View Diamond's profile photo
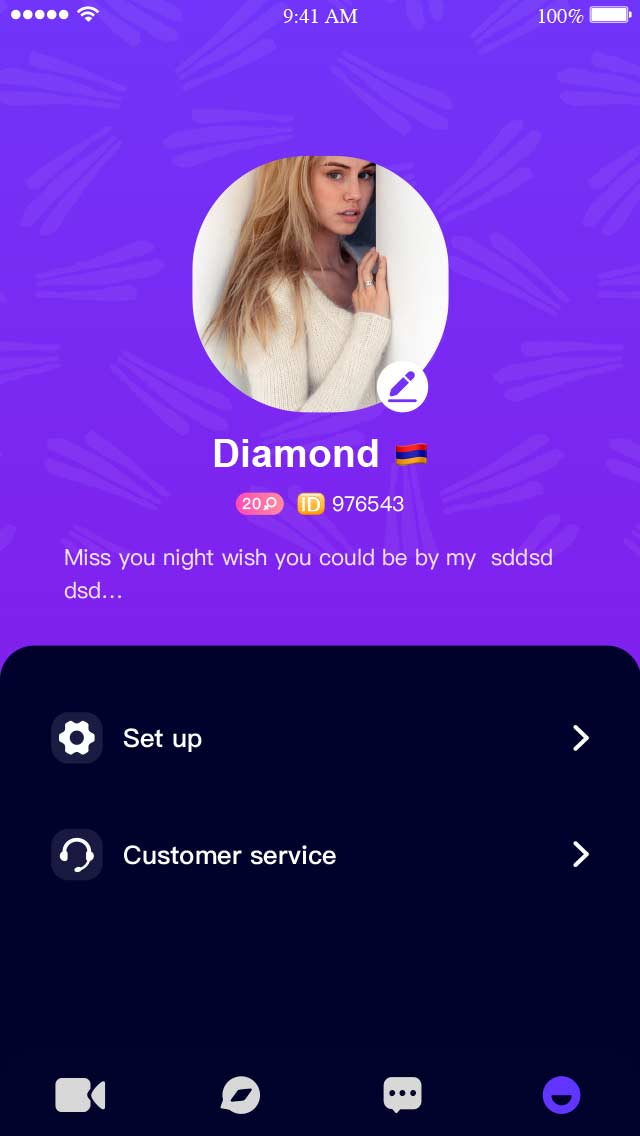This screenshot has height=1136, width=640. [320, 284]
